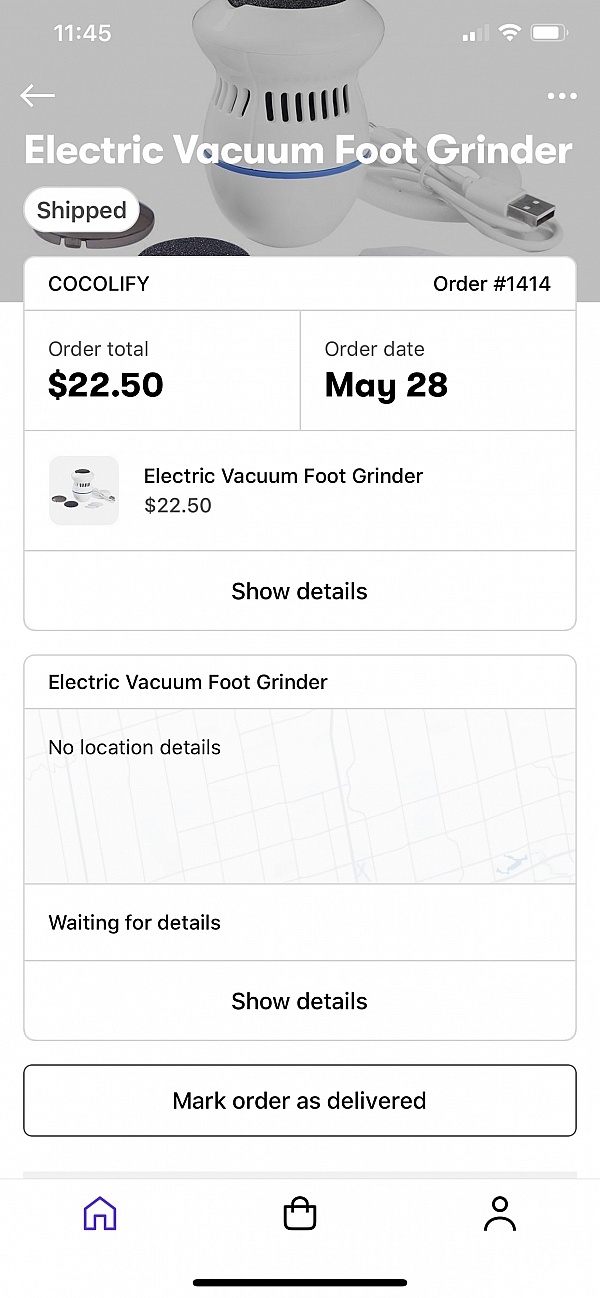The width and height of the screenshot is (600, 1298).
Task: Go back using the arrow
Action: point(37,95)
